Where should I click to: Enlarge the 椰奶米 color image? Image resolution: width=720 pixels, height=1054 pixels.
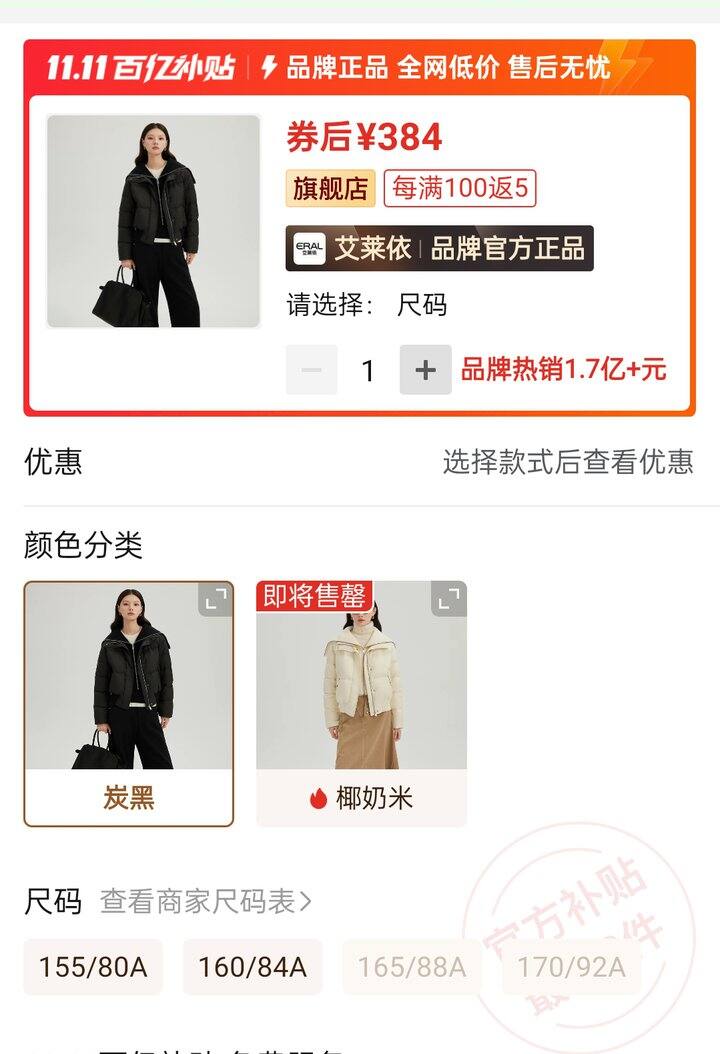(449, 599)
